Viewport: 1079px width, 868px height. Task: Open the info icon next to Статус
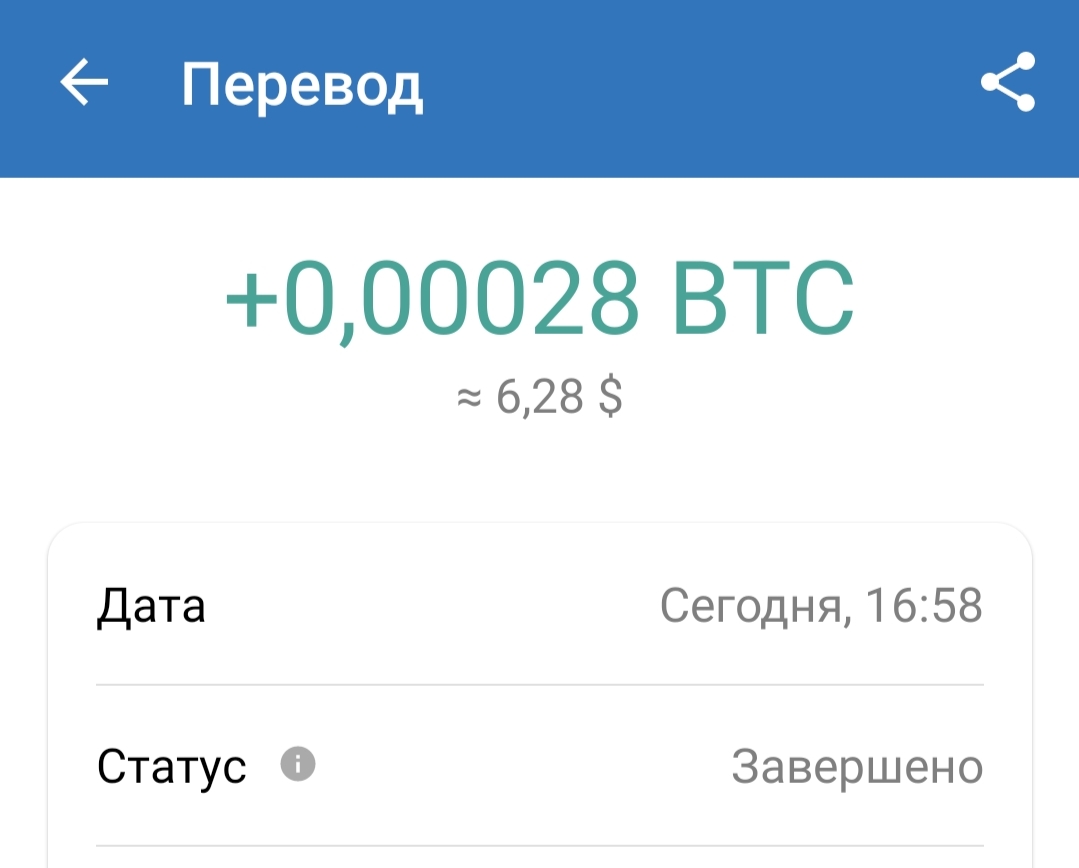pos(298,765)
